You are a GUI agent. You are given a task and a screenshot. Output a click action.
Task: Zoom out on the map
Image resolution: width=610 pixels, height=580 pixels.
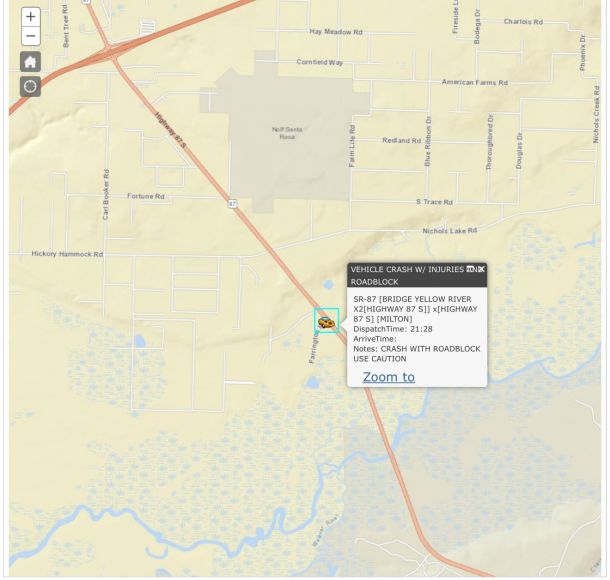(x=31, y=36)
